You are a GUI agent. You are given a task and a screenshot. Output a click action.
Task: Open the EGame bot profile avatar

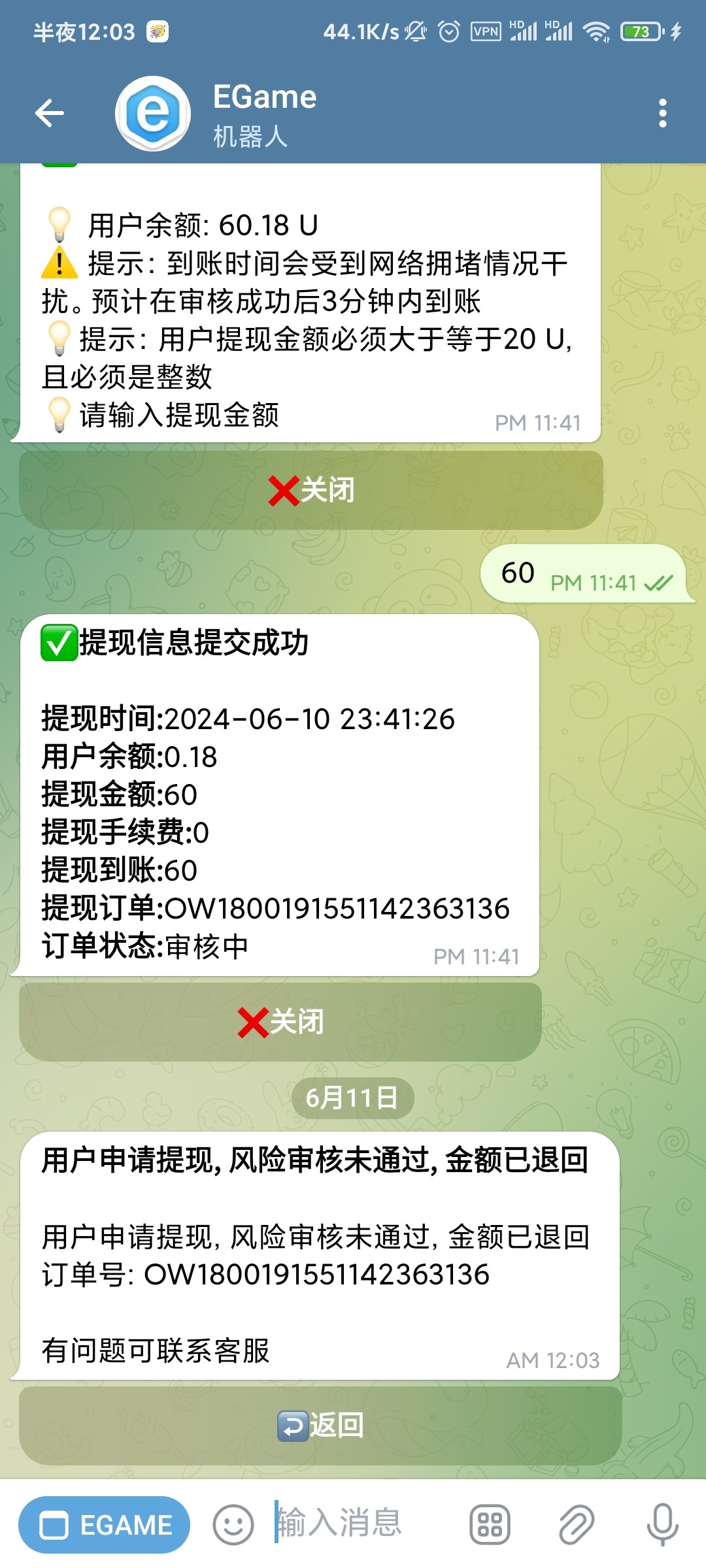click(153, 114)
